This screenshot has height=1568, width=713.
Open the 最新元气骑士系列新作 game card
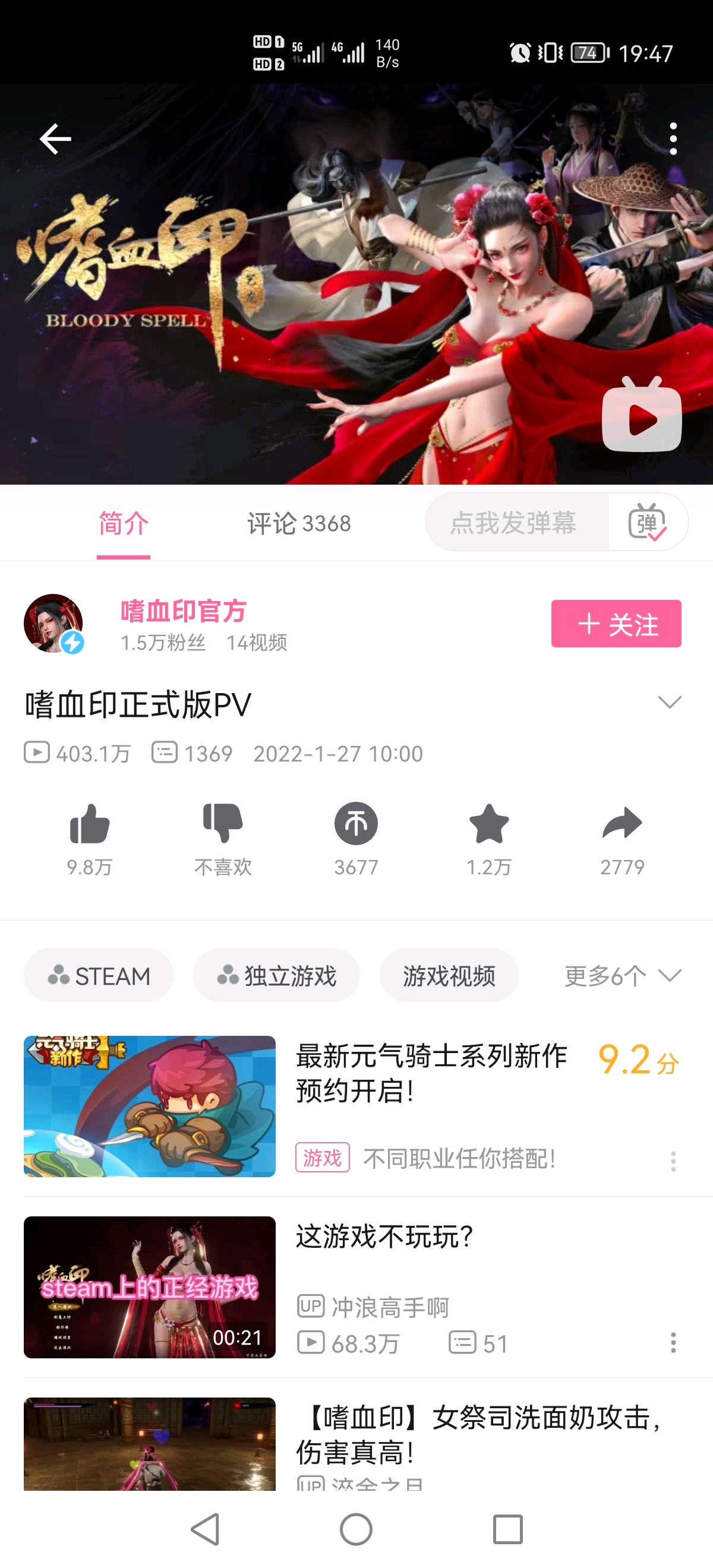coord(431,1073)
